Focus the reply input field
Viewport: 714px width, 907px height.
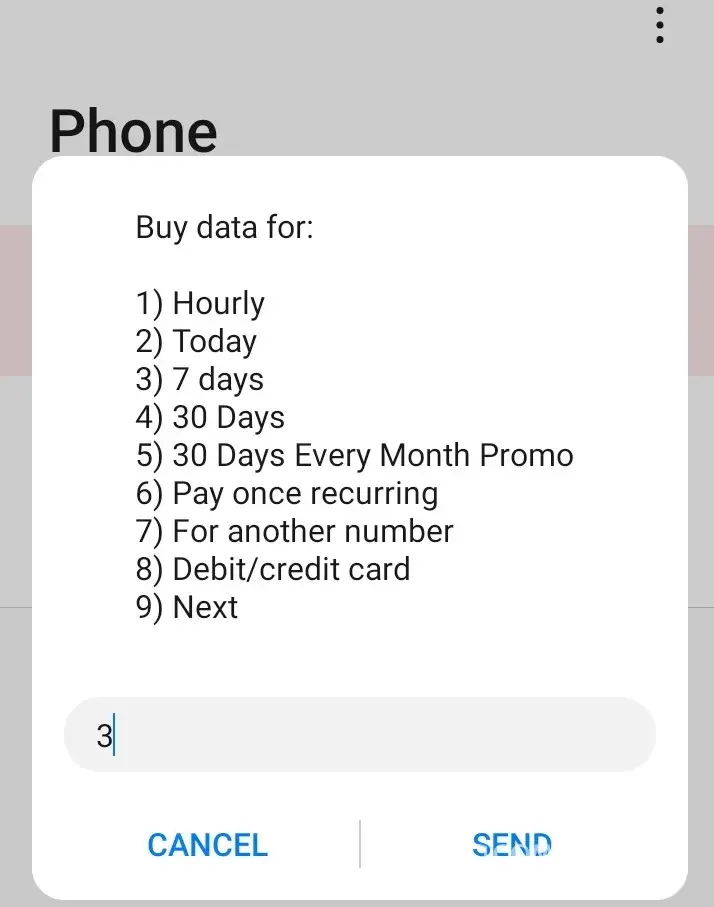coord(360,735)
